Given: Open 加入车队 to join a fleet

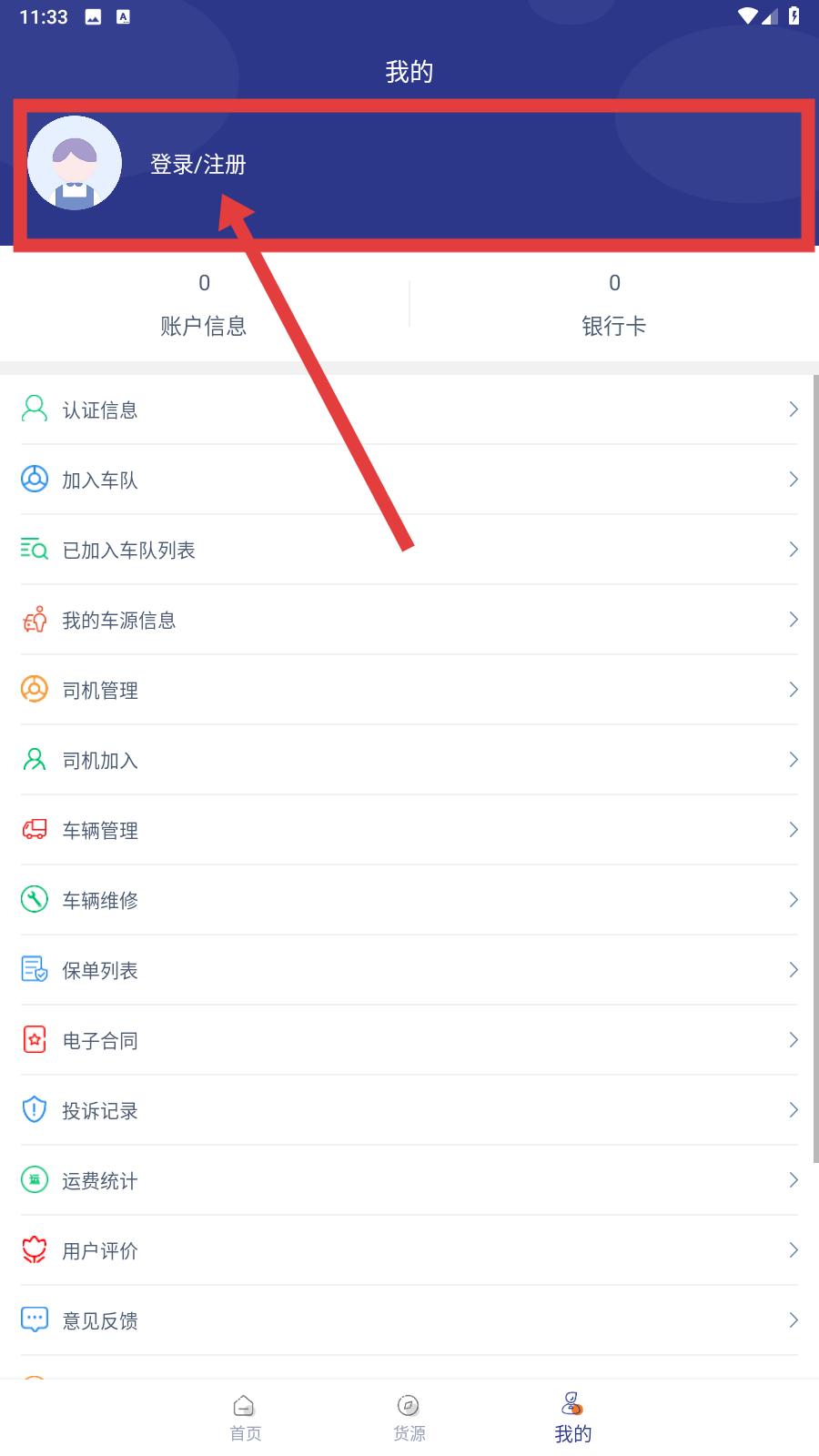Looking at the screenshot, I should tap(409, 480).
